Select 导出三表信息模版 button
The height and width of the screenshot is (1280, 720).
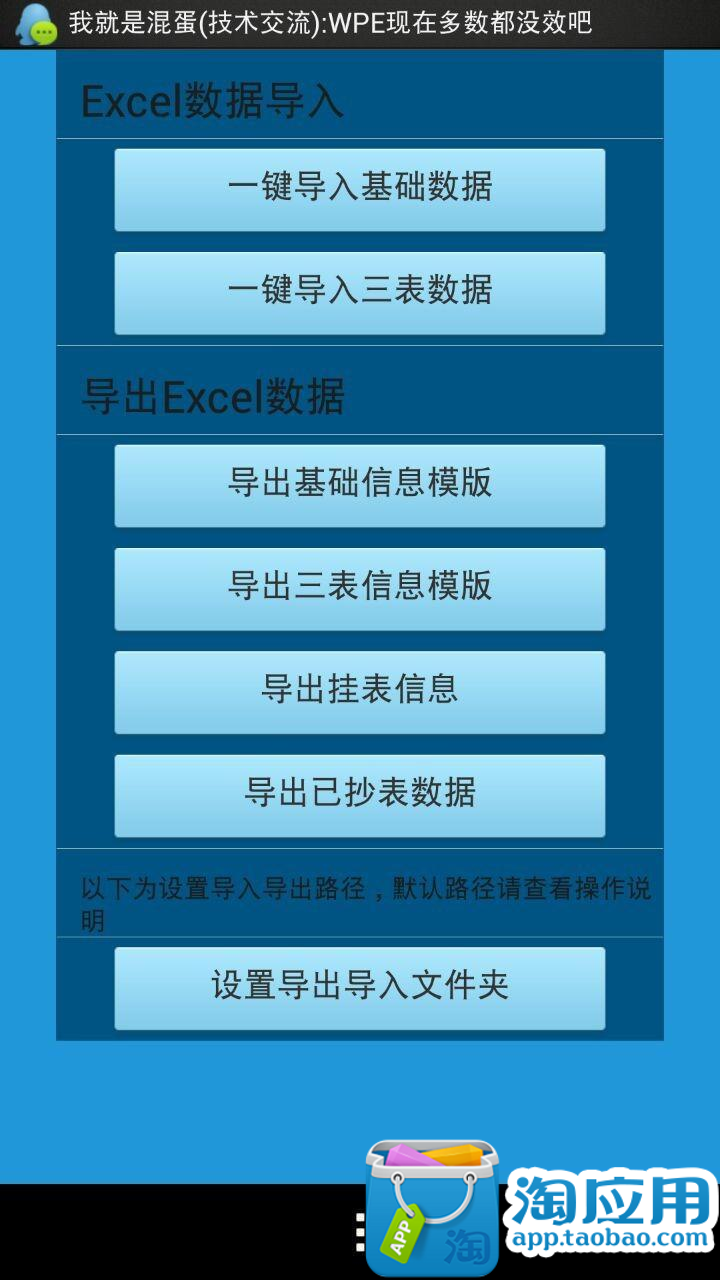[x=360, y=588]
